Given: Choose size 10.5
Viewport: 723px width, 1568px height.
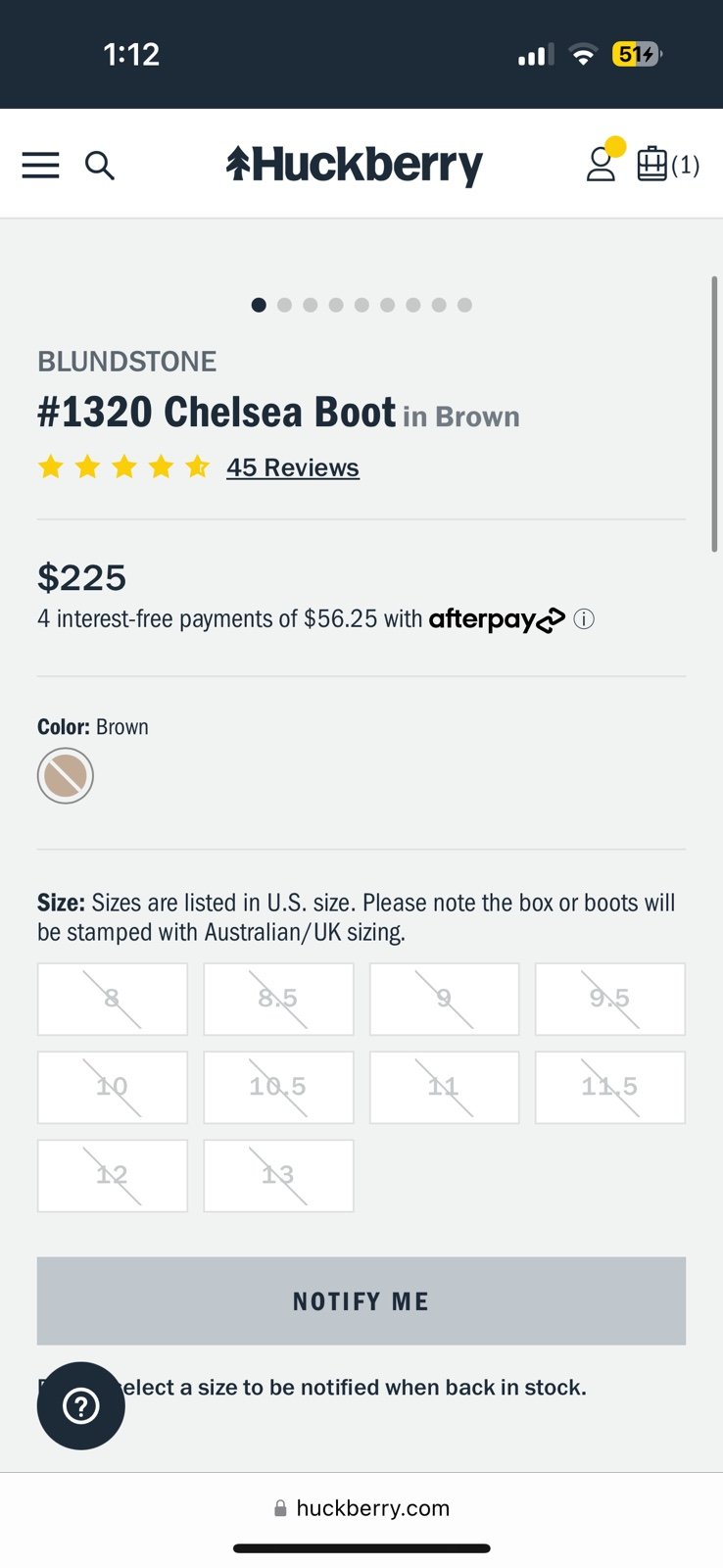Looking at the screenshot, I should 278,1087.
